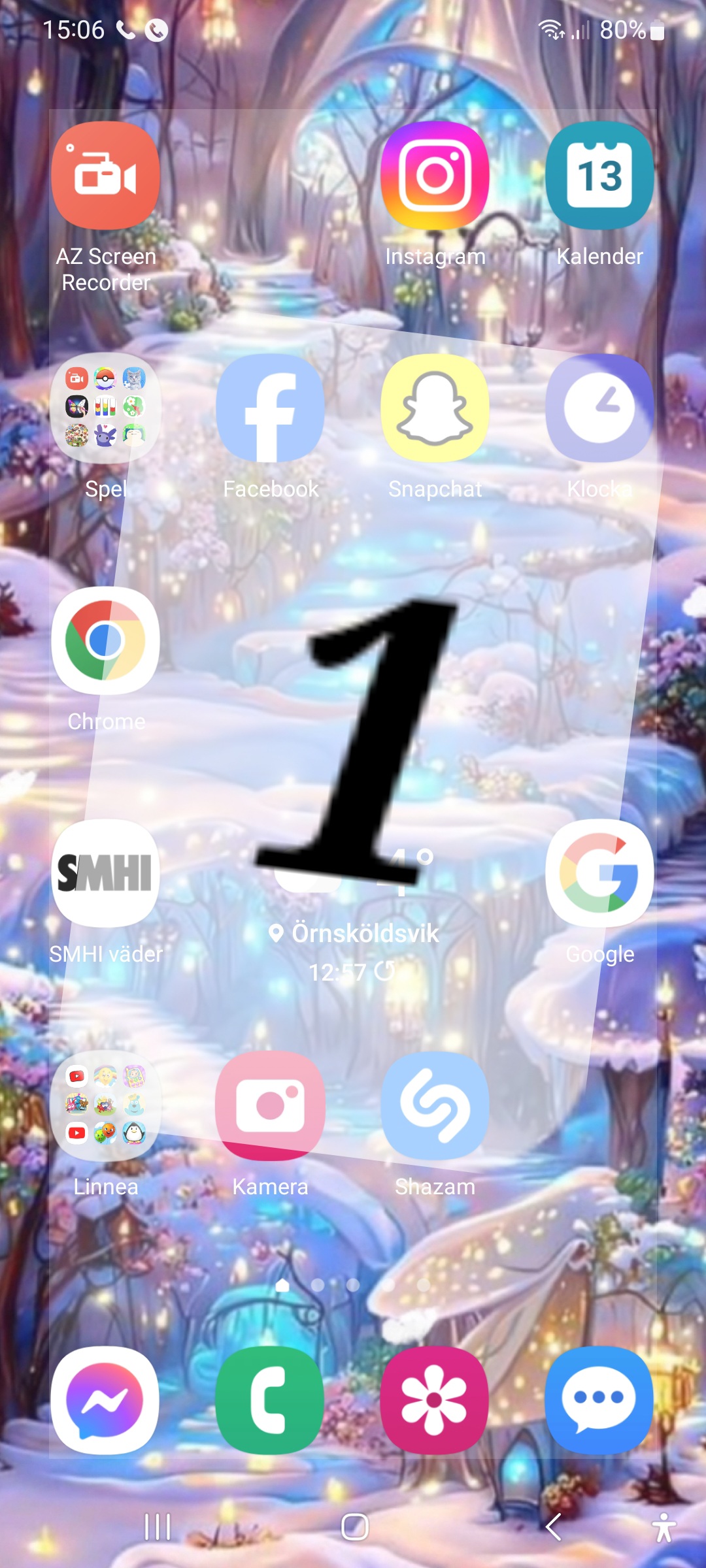Open the Linnea folder
The width and height of the screenshot is (706, 1568).
105,1106
